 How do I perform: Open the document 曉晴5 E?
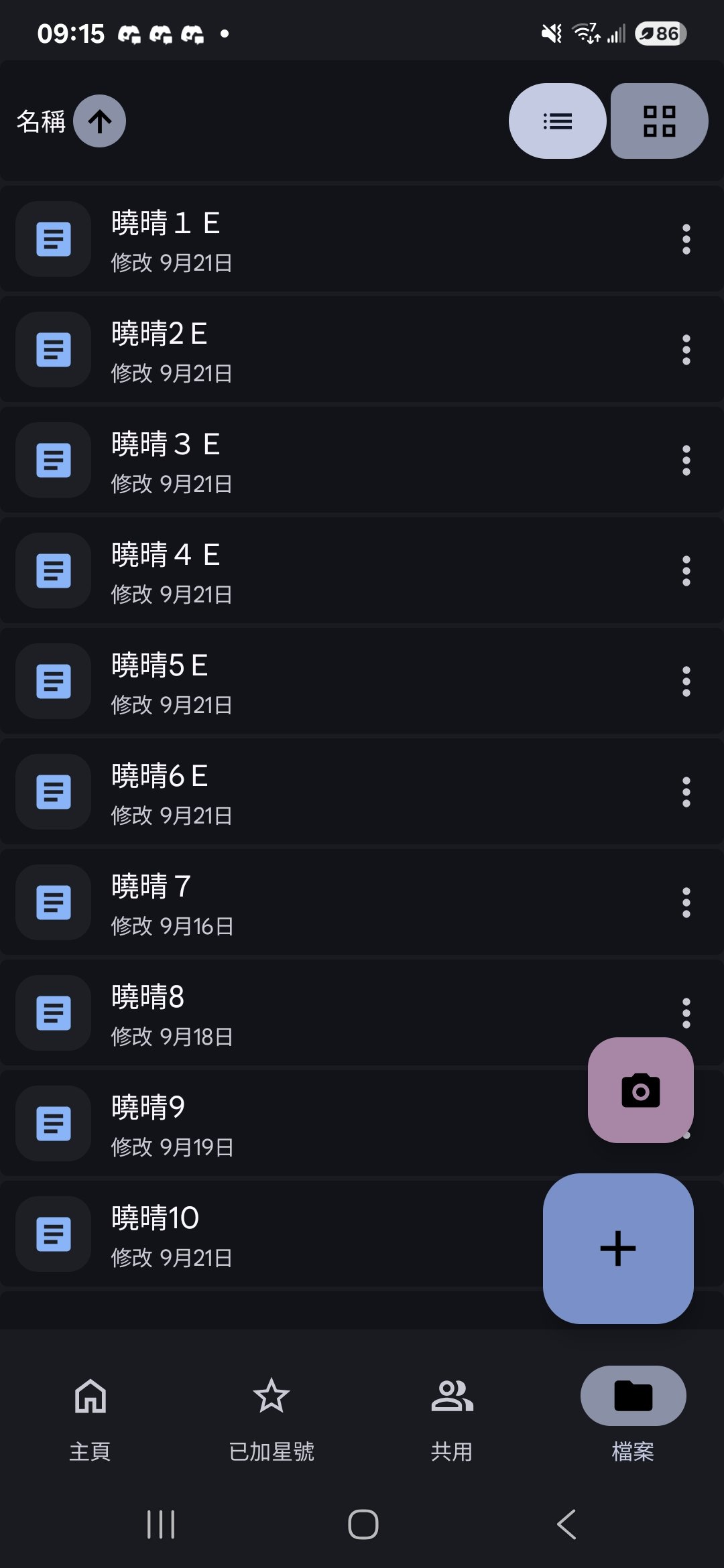coord(268,682)
